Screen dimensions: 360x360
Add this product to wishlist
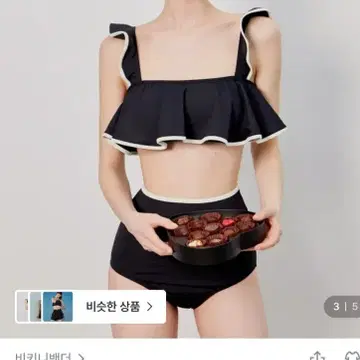(353, 356)
